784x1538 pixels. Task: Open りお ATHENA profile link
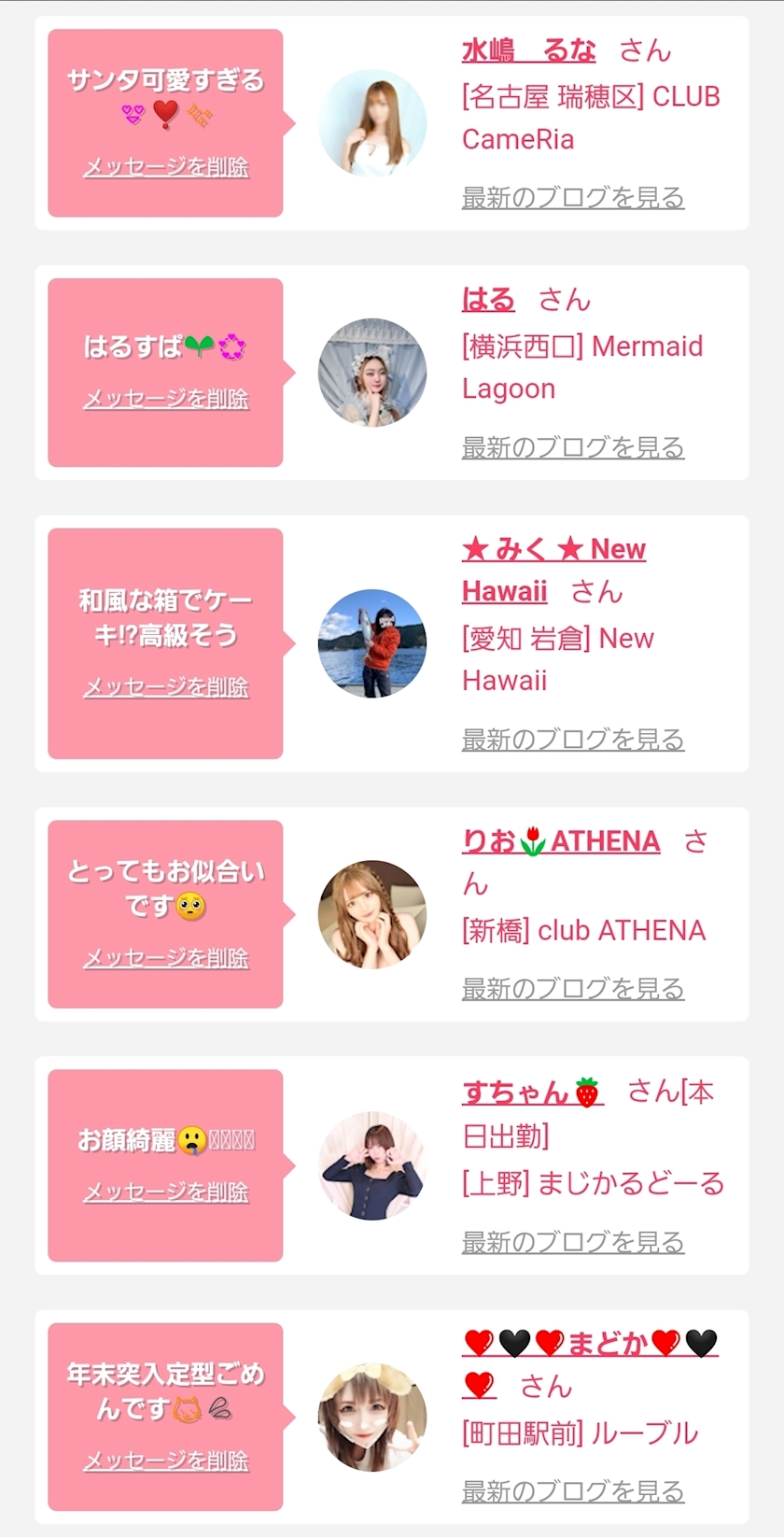click(561, 841)
